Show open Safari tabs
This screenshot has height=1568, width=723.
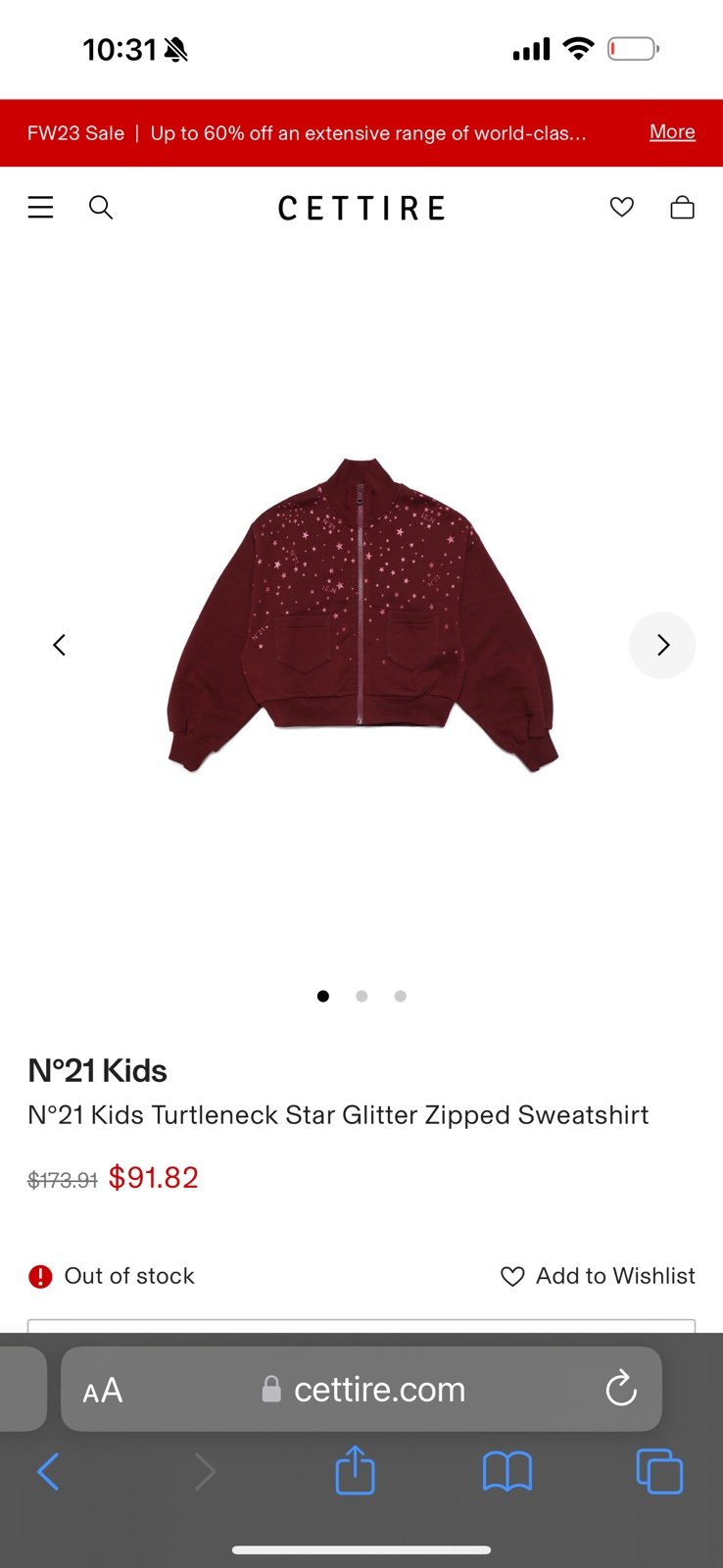coord(659,1471)
